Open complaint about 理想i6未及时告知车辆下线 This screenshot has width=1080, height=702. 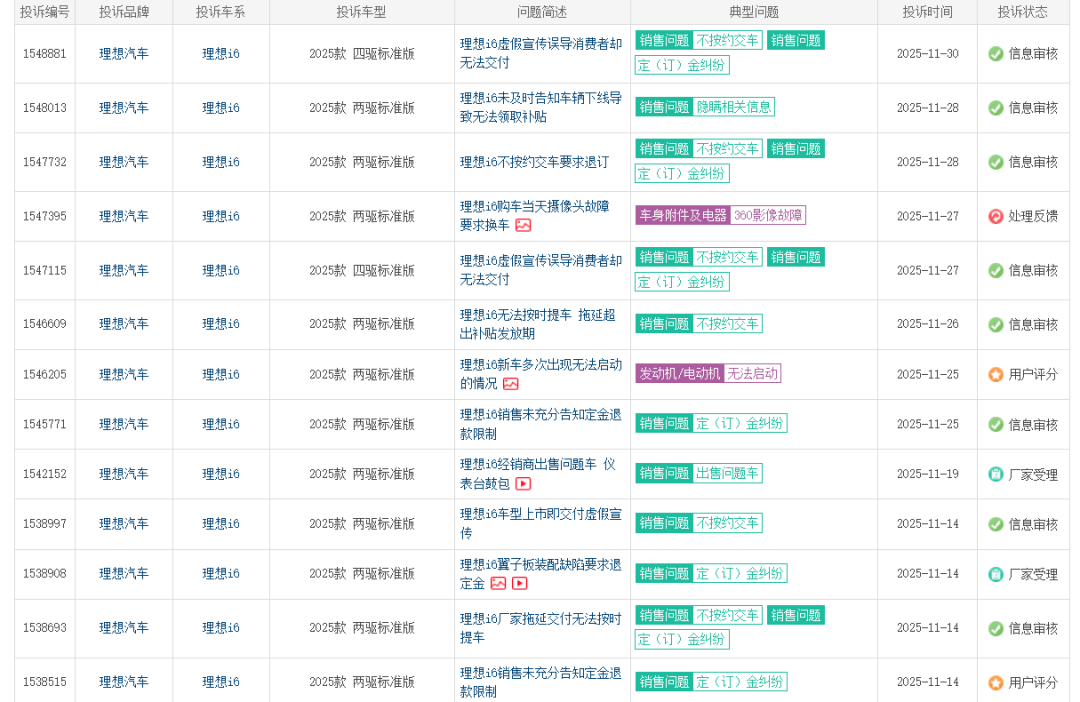click(540, 98)
